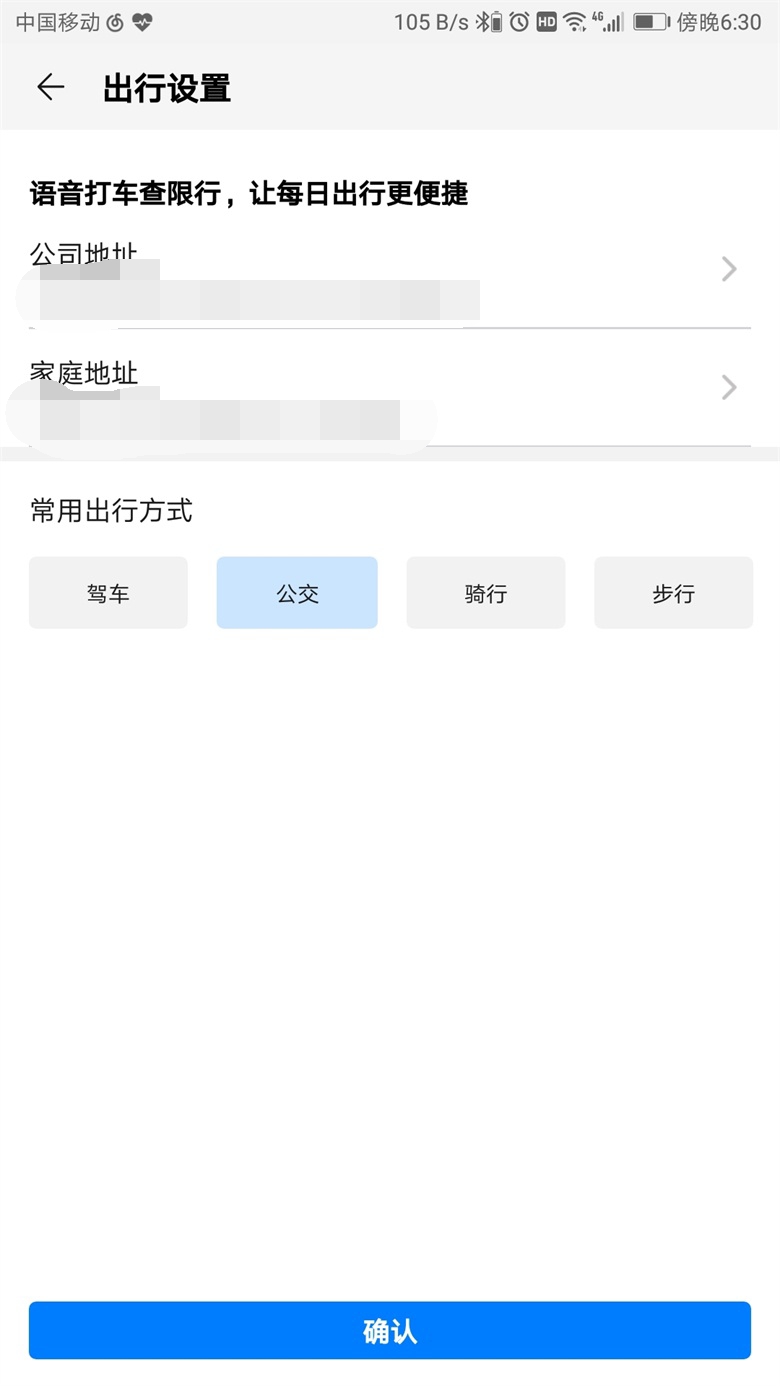Screen dimensions: 780x1386
Task: Tap the back arrow icon
Action: [49, 87]
